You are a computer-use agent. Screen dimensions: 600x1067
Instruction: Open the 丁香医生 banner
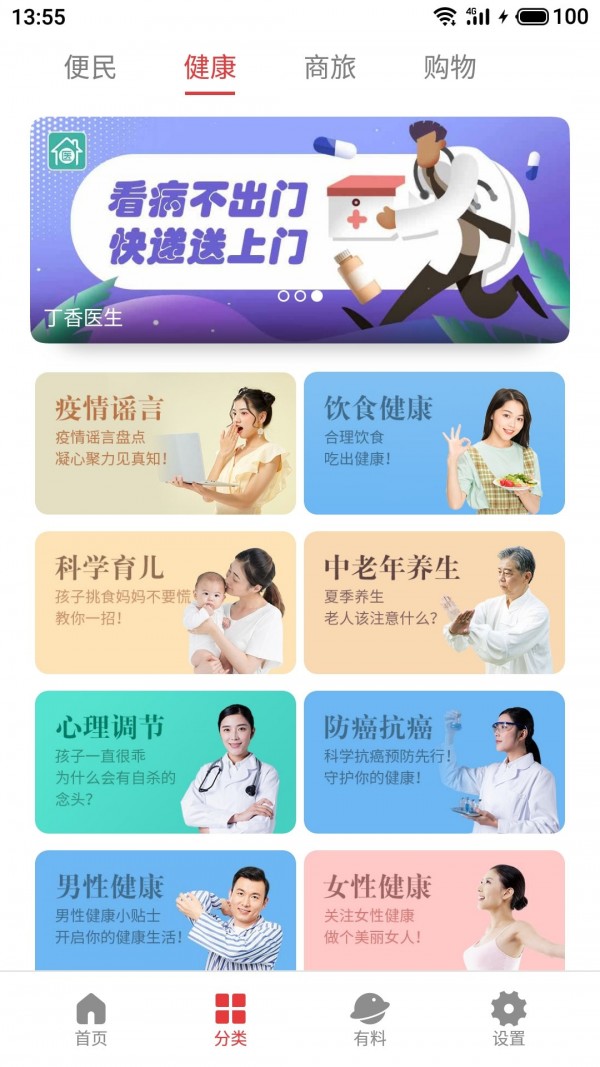(300, 230)
